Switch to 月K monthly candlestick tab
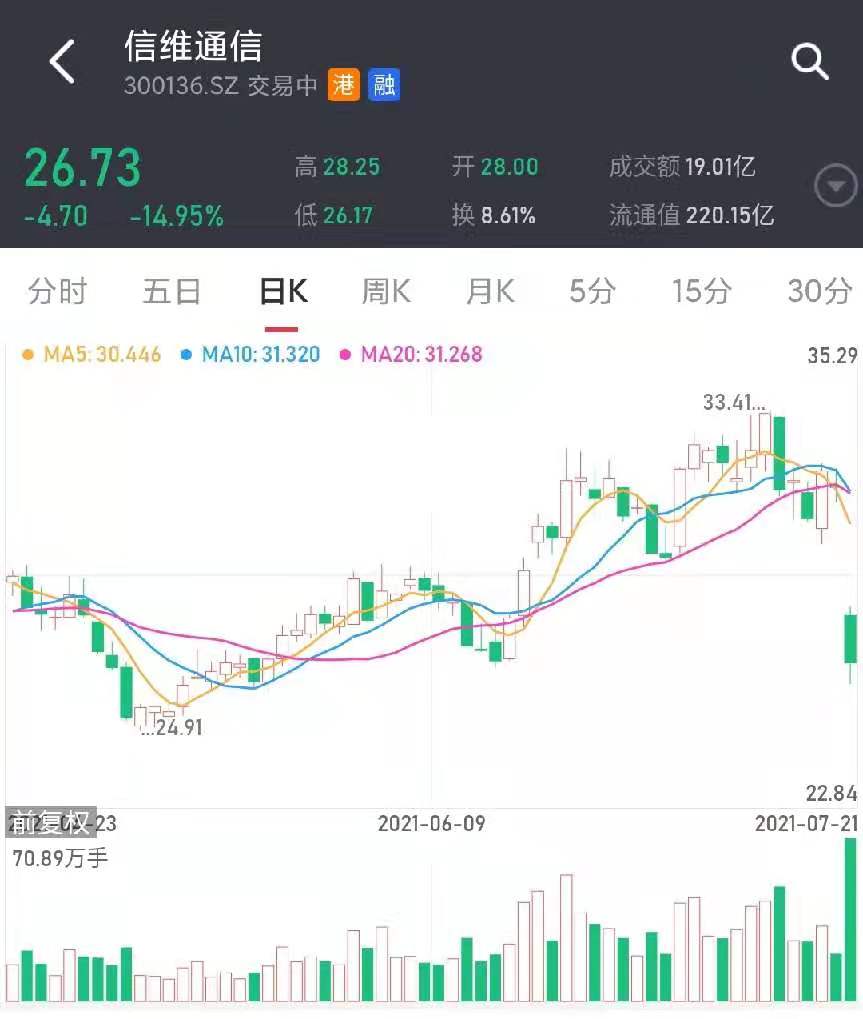 click(490, 291)
